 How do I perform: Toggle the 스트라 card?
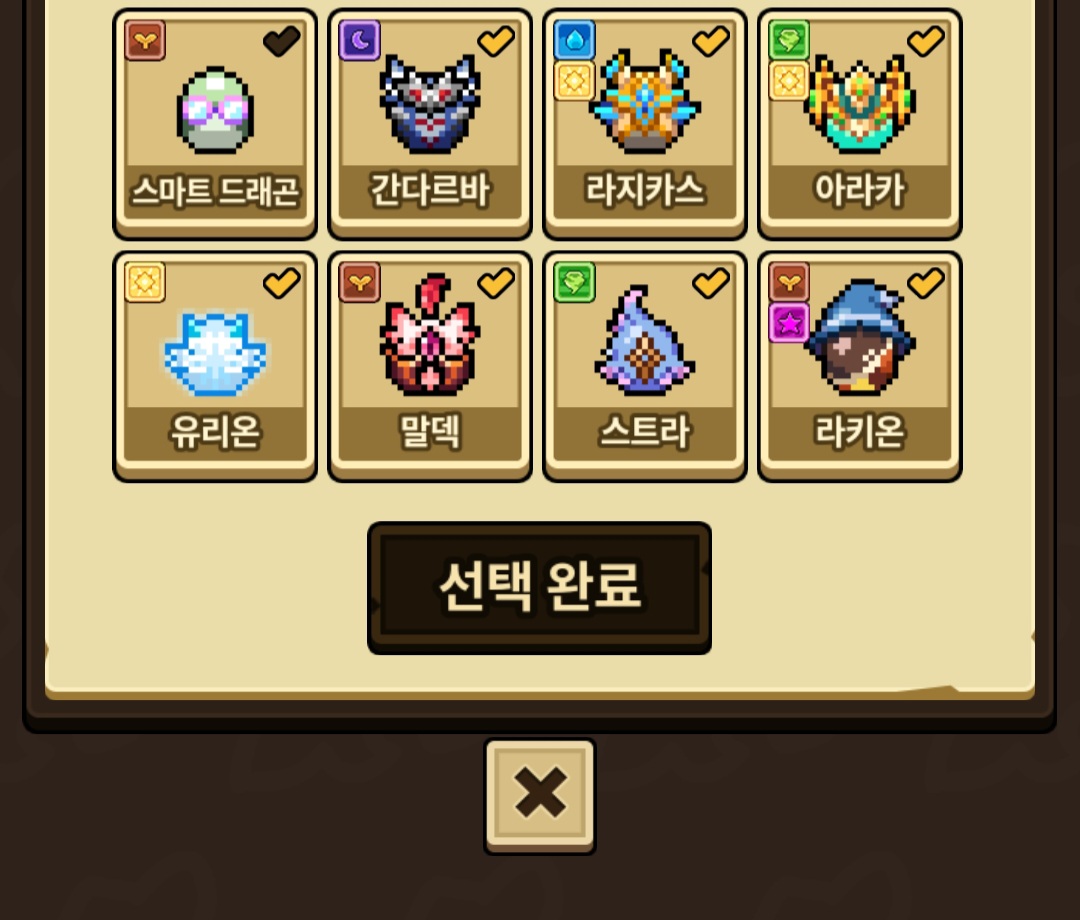(645, 366)
